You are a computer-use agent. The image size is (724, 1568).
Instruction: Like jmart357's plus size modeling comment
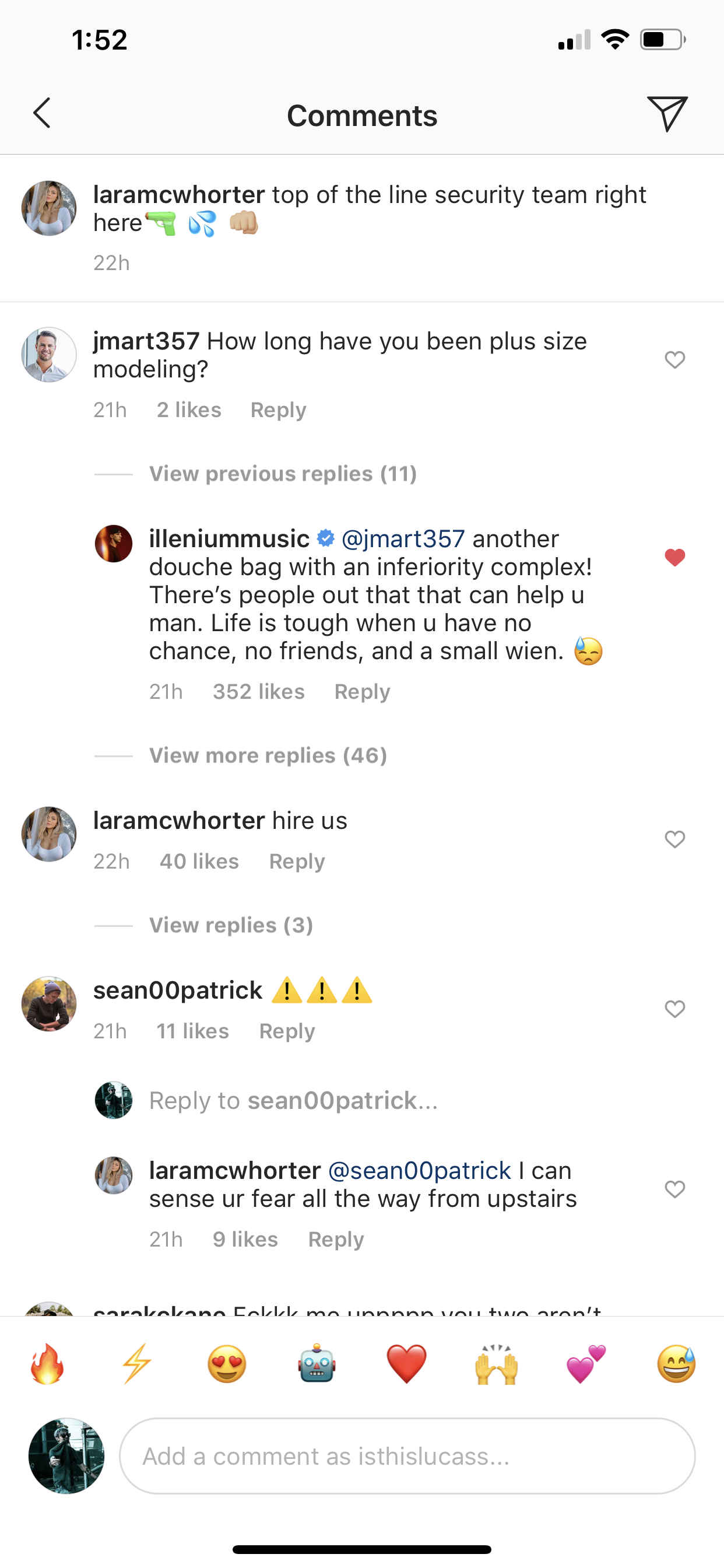[x=674, y=360]
